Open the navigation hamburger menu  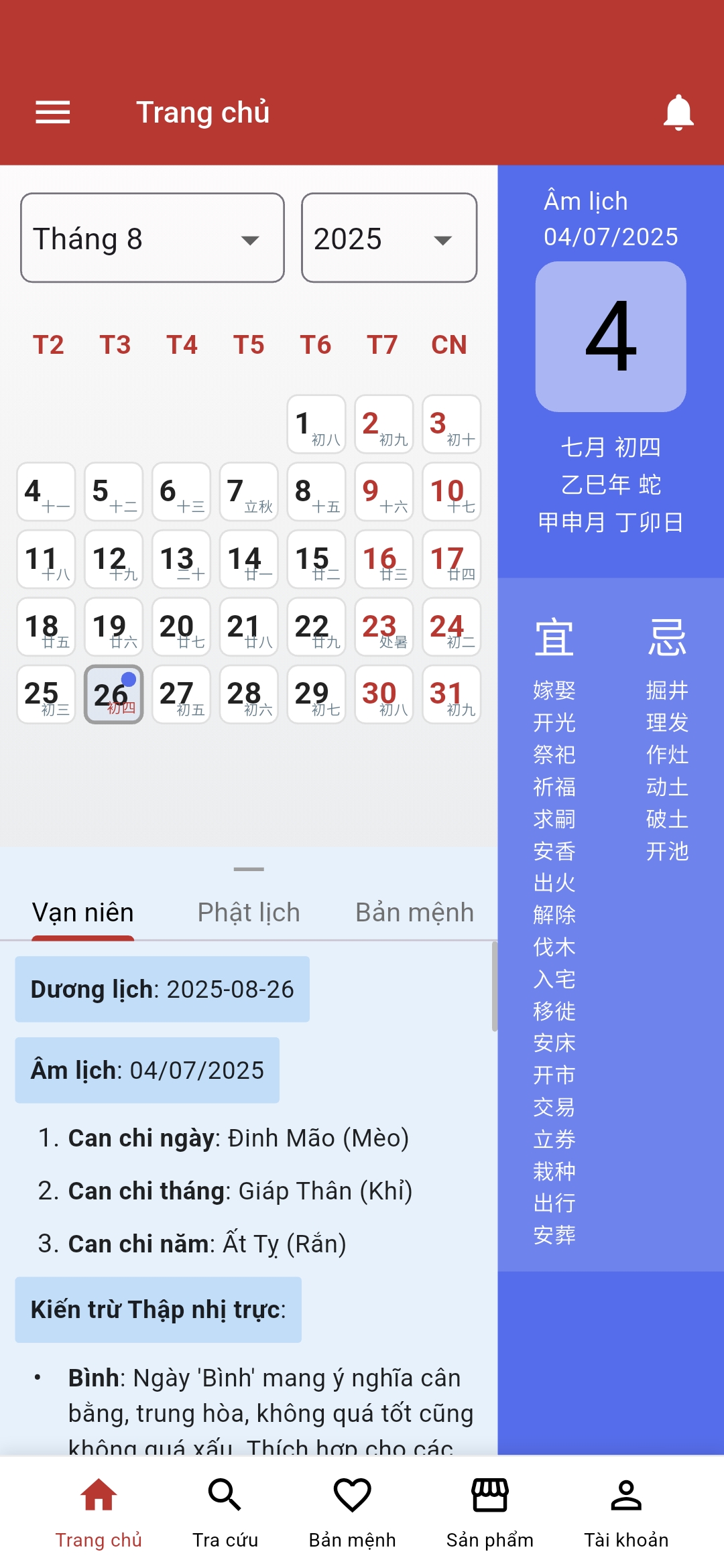click(52, 112)
